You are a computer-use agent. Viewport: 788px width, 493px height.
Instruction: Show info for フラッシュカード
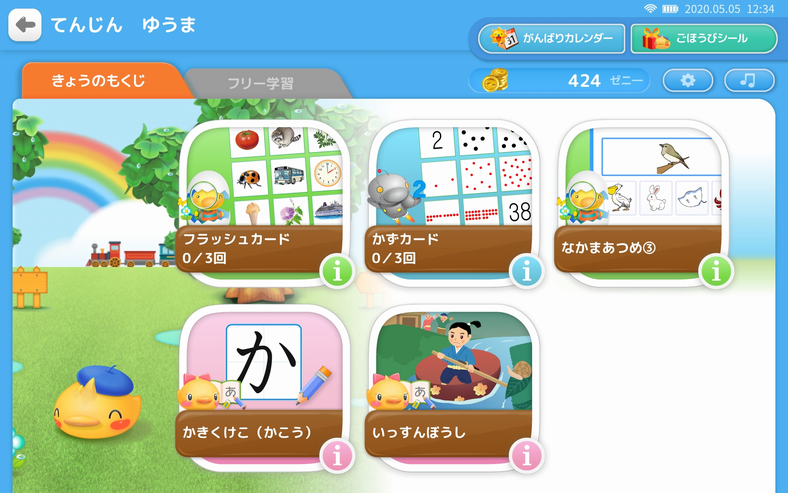point(338,270)
